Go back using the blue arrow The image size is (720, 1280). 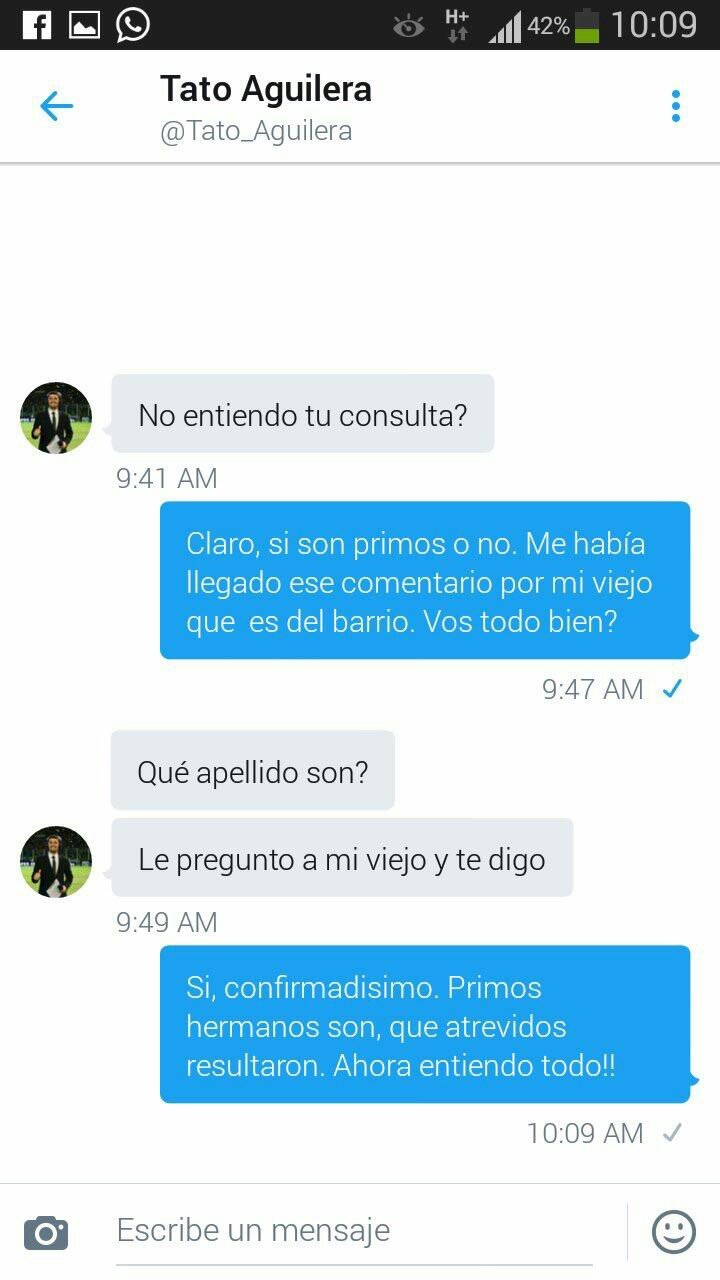(56, 106)
